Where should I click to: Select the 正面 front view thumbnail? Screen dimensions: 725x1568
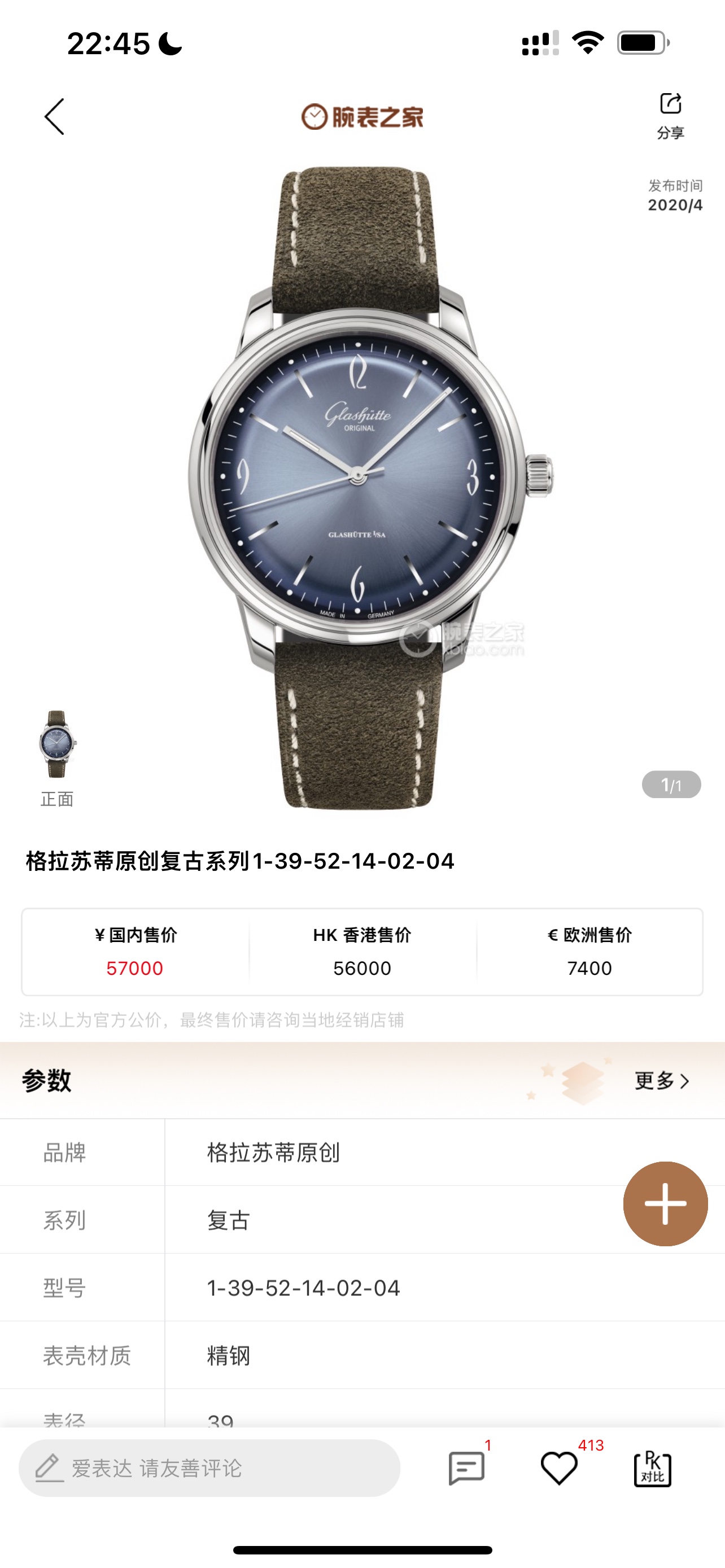(x=57, y=745)
